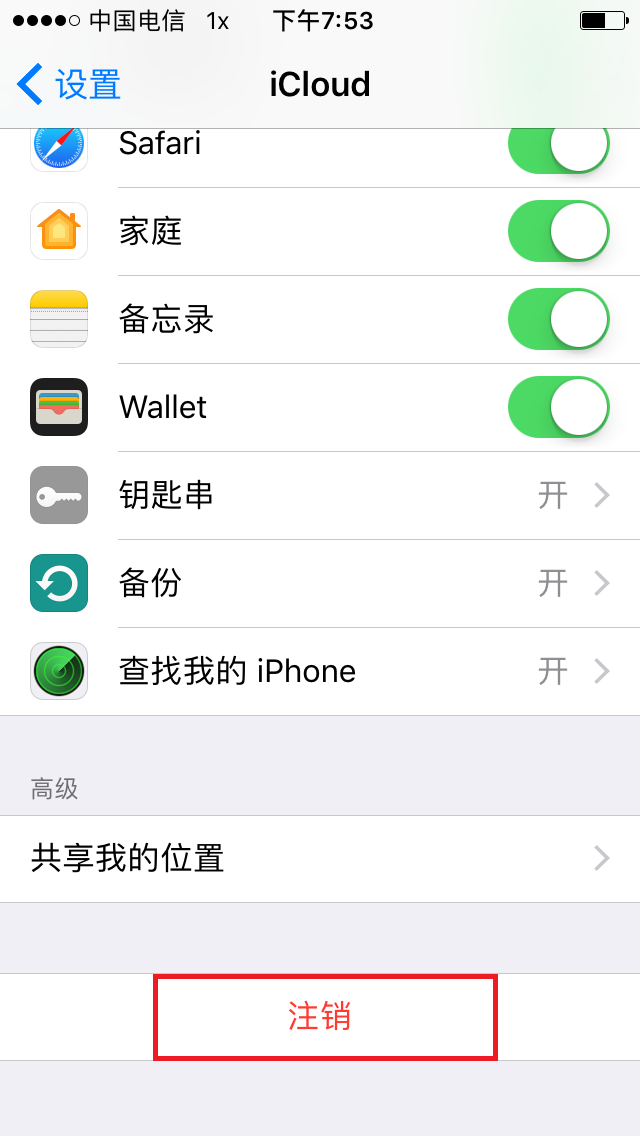Toggle off 备忘录 syncing
The image size is (640, 1136).
(558, 319)
